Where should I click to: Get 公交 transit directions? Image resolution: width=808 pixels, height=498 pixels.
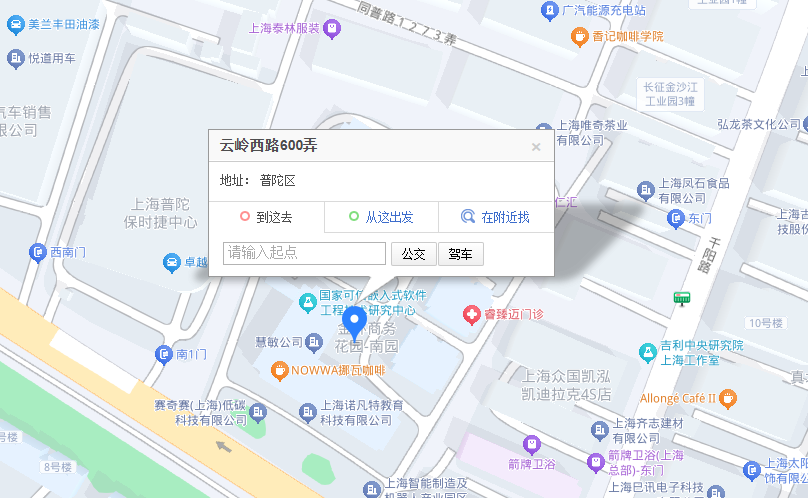(x=413, y=254)
